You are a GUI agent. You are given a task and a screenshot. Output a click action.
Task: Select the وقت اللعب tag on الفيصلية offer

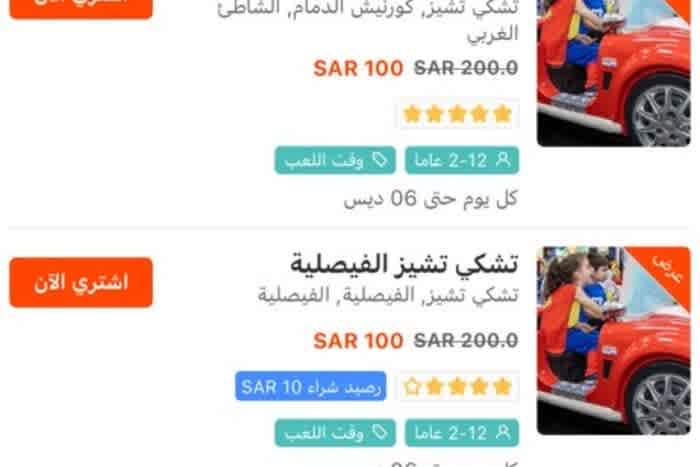[x=335, y=432]
